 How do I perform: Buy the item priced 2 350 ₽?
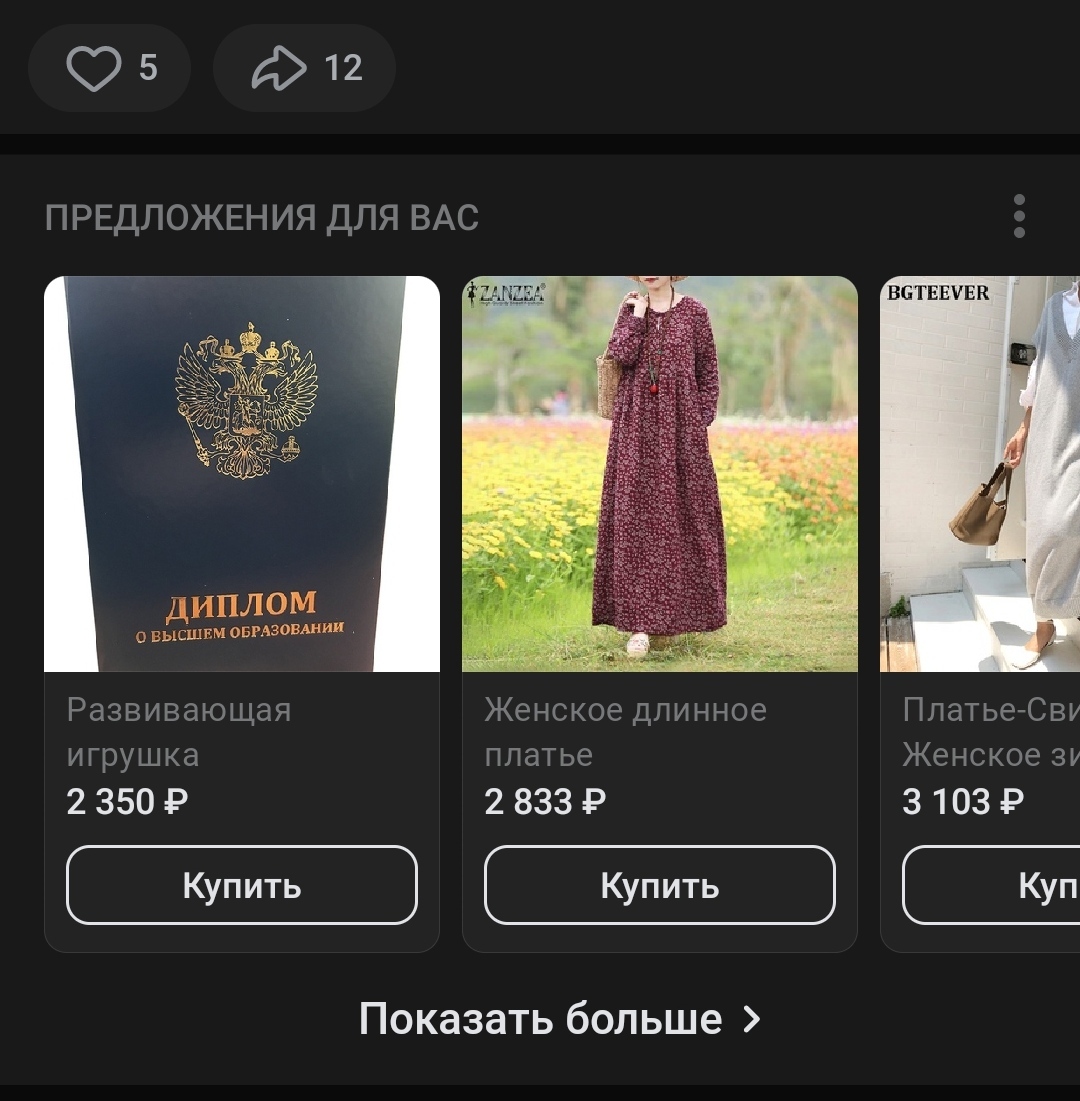[x=242, y=885]
